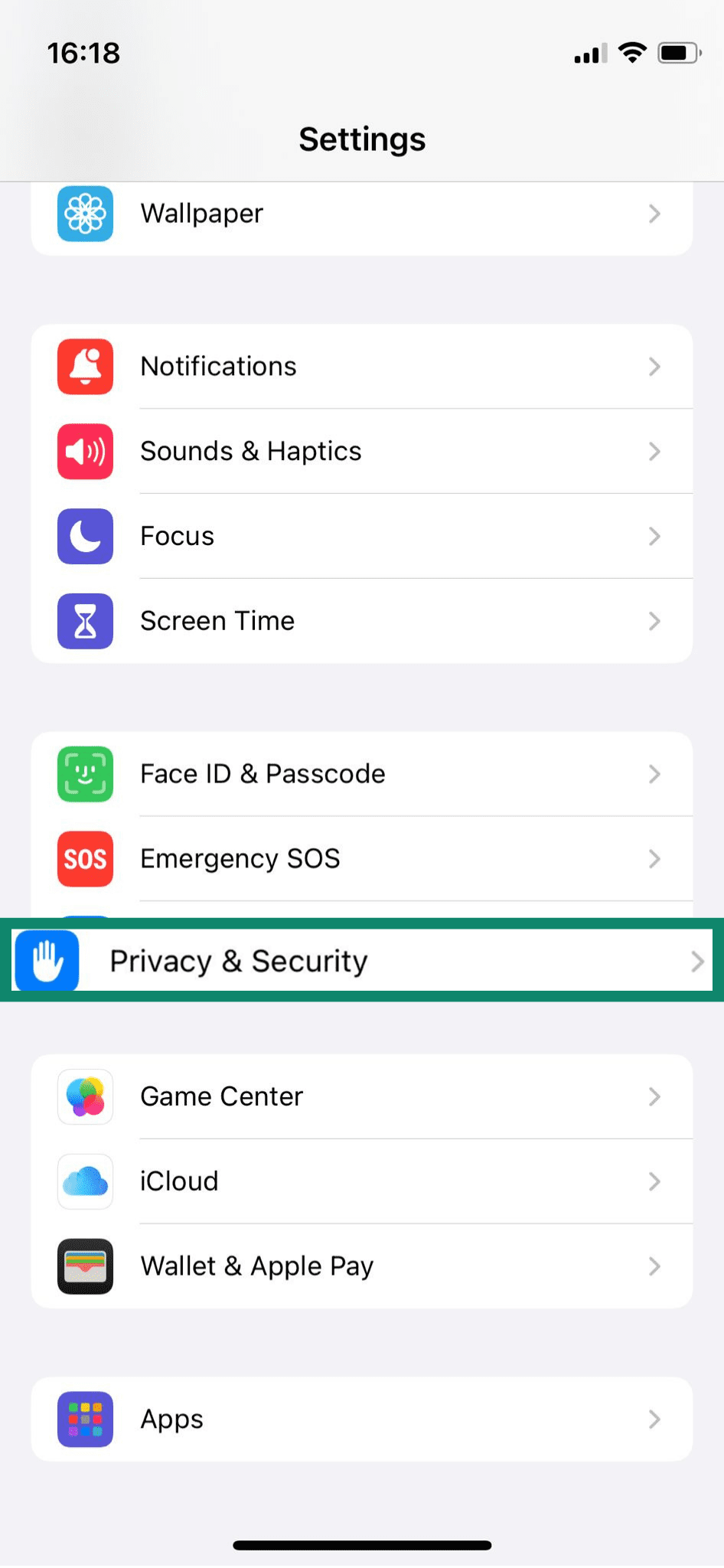Click the colorful Apps grid icon
Image resolution: width=724 pixels, height=1568 pixels.
(84, 1419)
